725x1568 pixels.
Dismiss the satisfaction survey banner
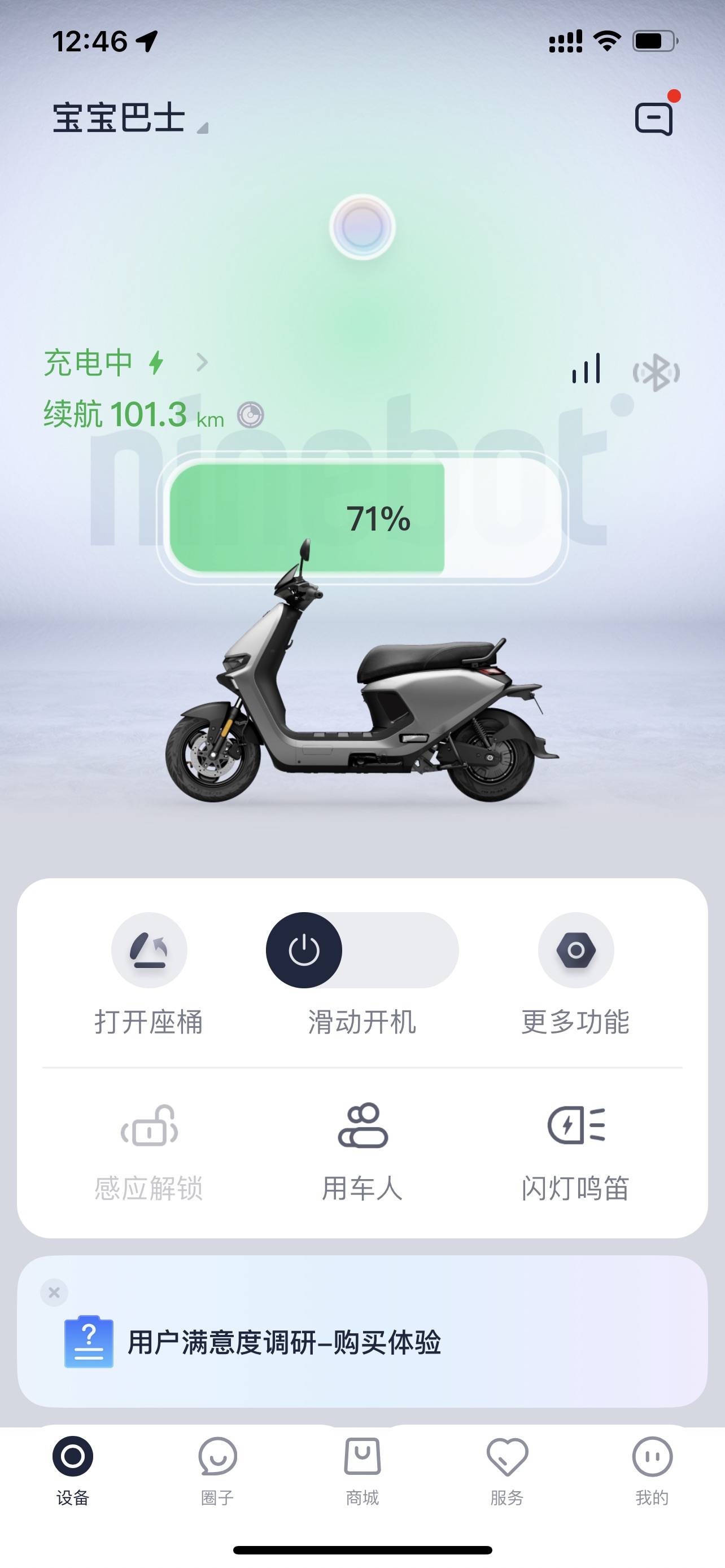click(x=54, y=1293)
